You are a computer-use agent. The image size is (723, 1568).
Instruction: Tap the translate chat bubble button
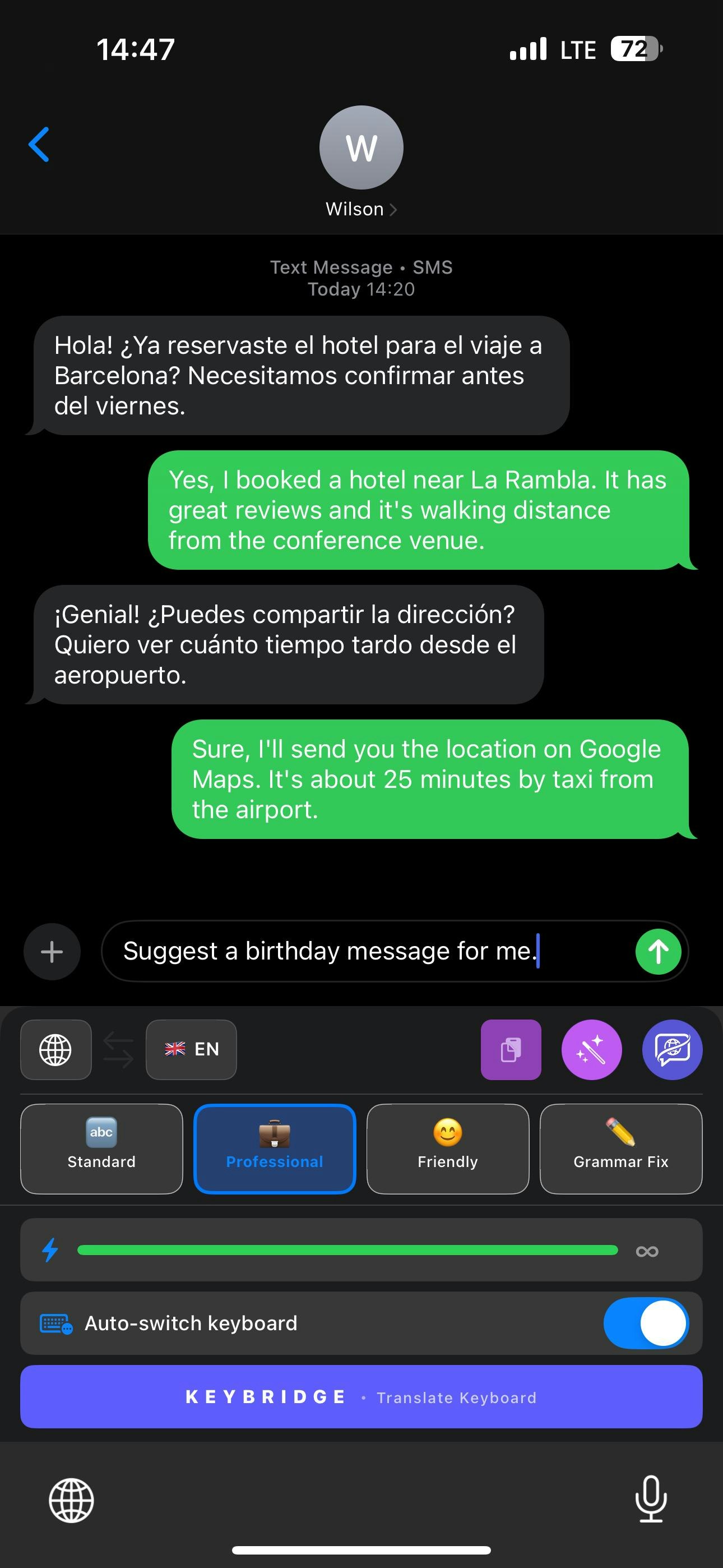(x=672, y=1049)
